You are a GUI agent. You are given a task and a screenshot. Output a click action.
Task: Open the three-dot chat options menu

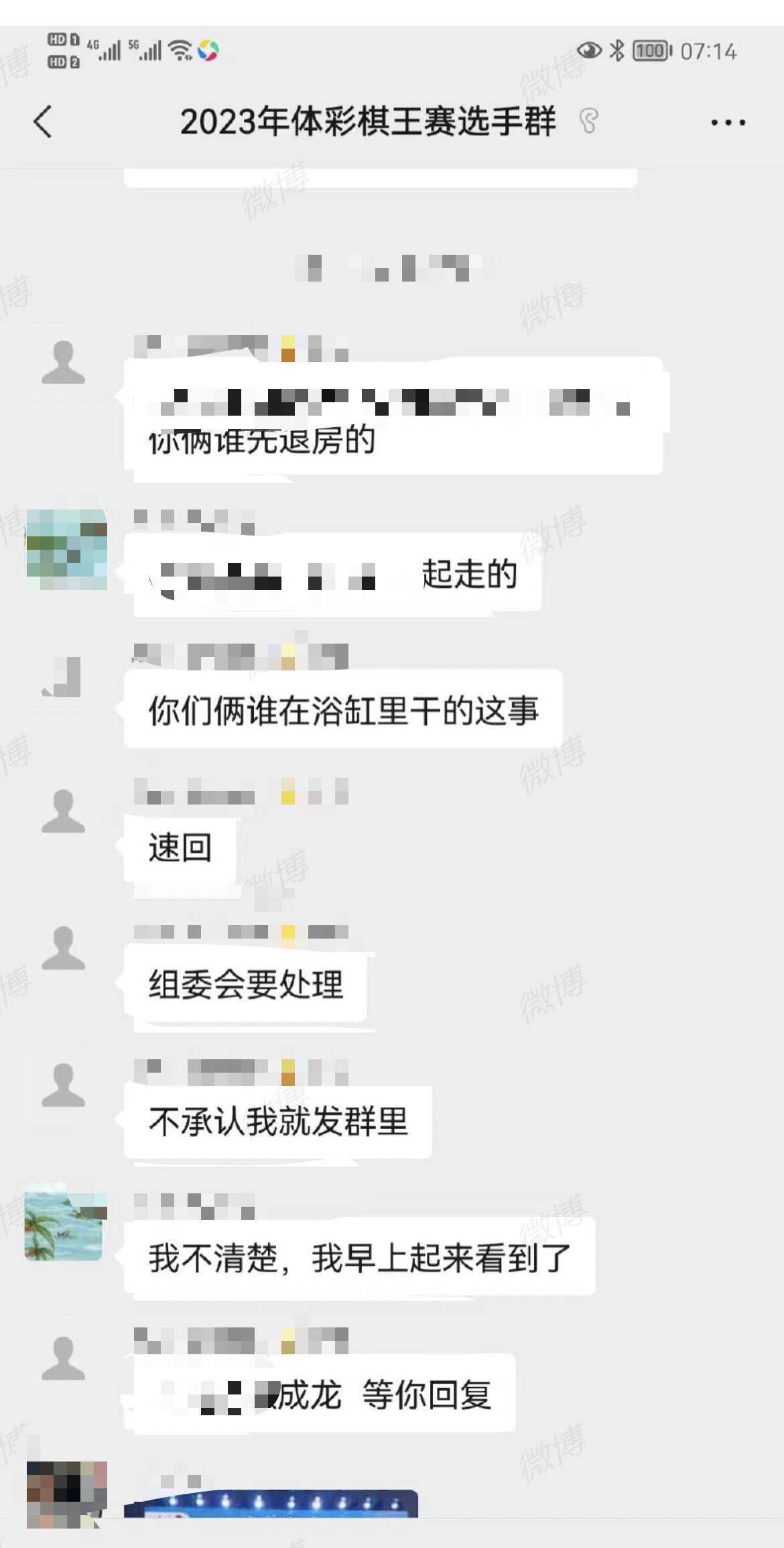click(x=728, y=123)
